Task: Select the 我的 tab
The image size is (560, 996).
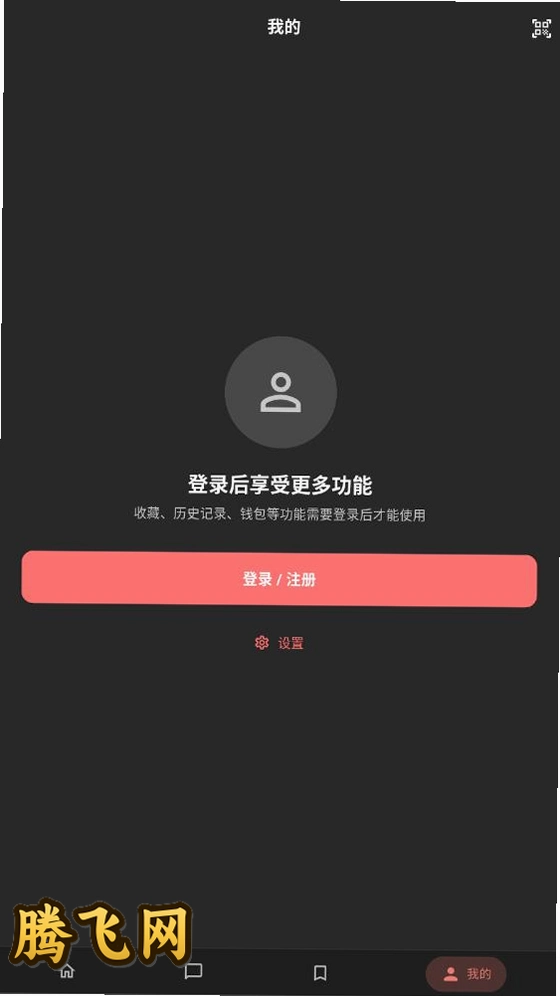Action: 466,974
